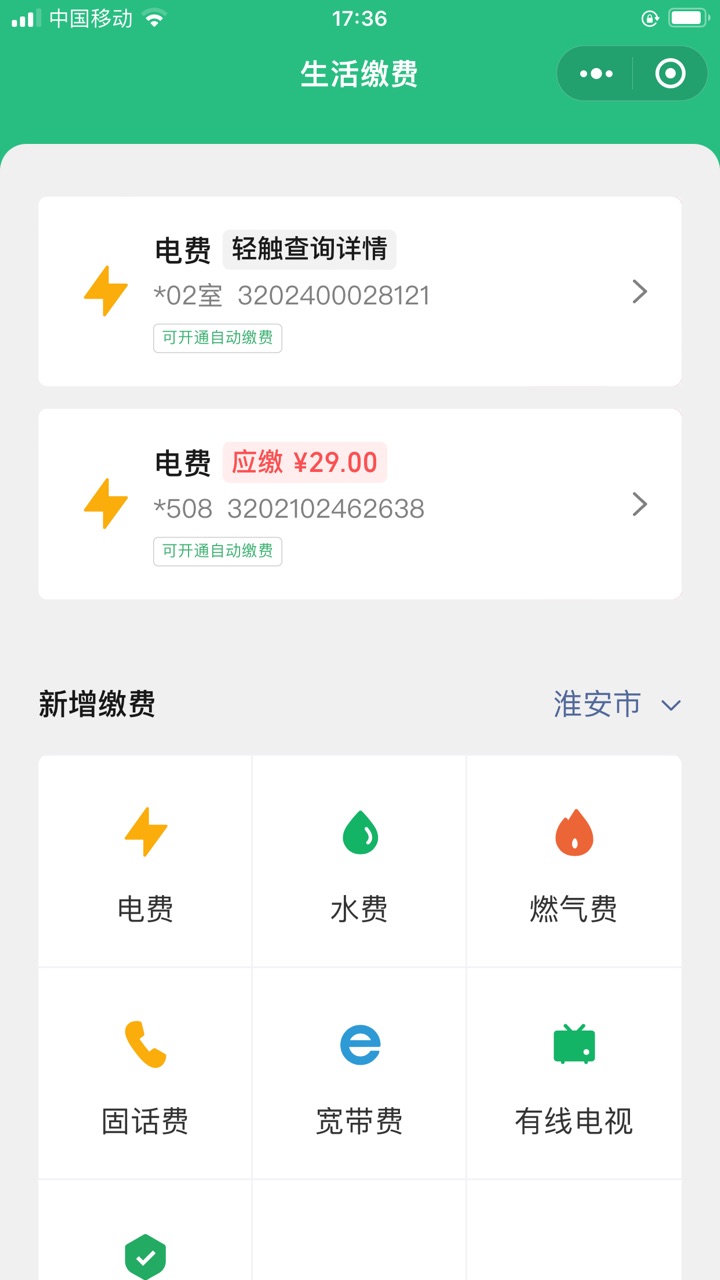Tap the green shield payment item
Screen dimensions: 720x1280
pyautogui.click(x=146, y=1232)
